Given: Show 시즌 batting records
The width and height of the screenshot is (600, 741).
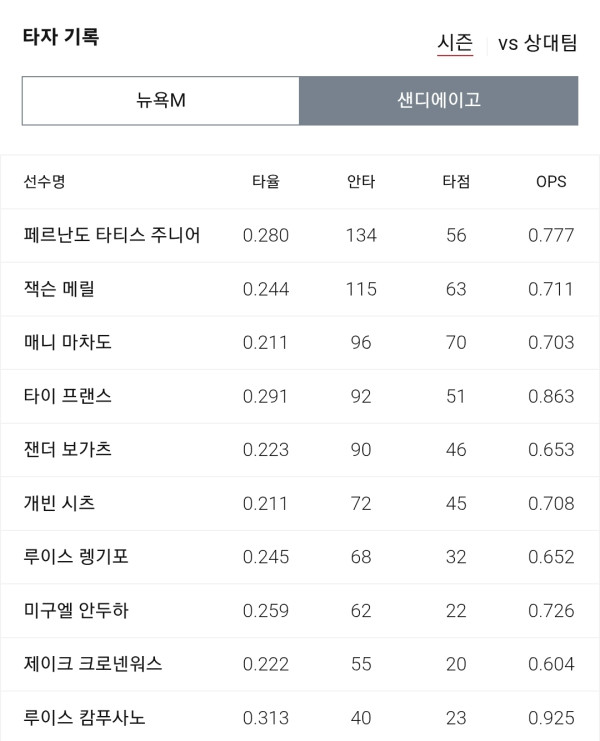Looking at the screenshot, I should [455, 43].
